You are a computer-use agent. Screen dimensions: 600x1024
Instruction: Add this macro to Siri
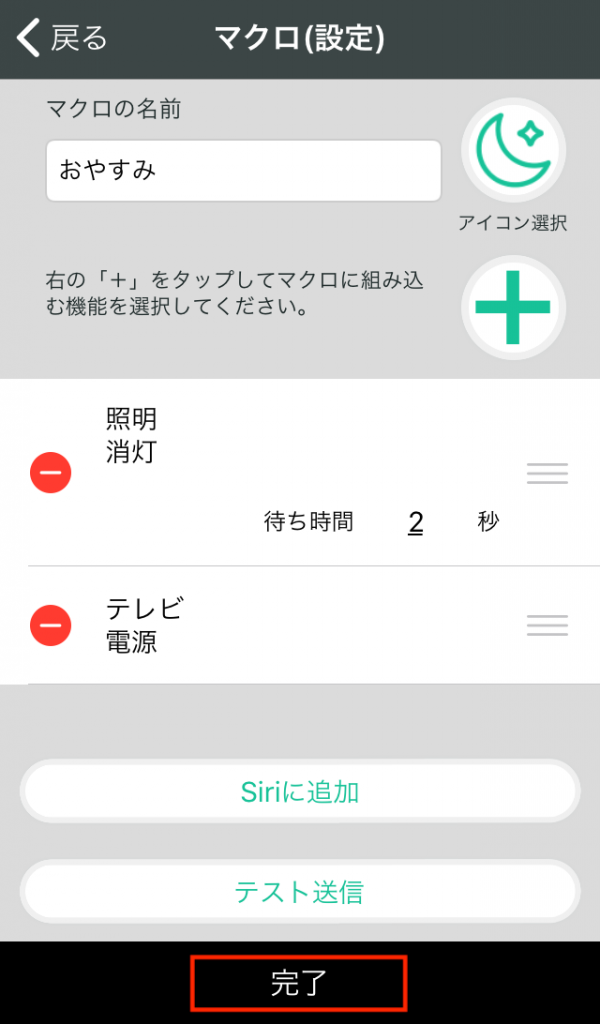pyautogui.click(x=300, y=793)
